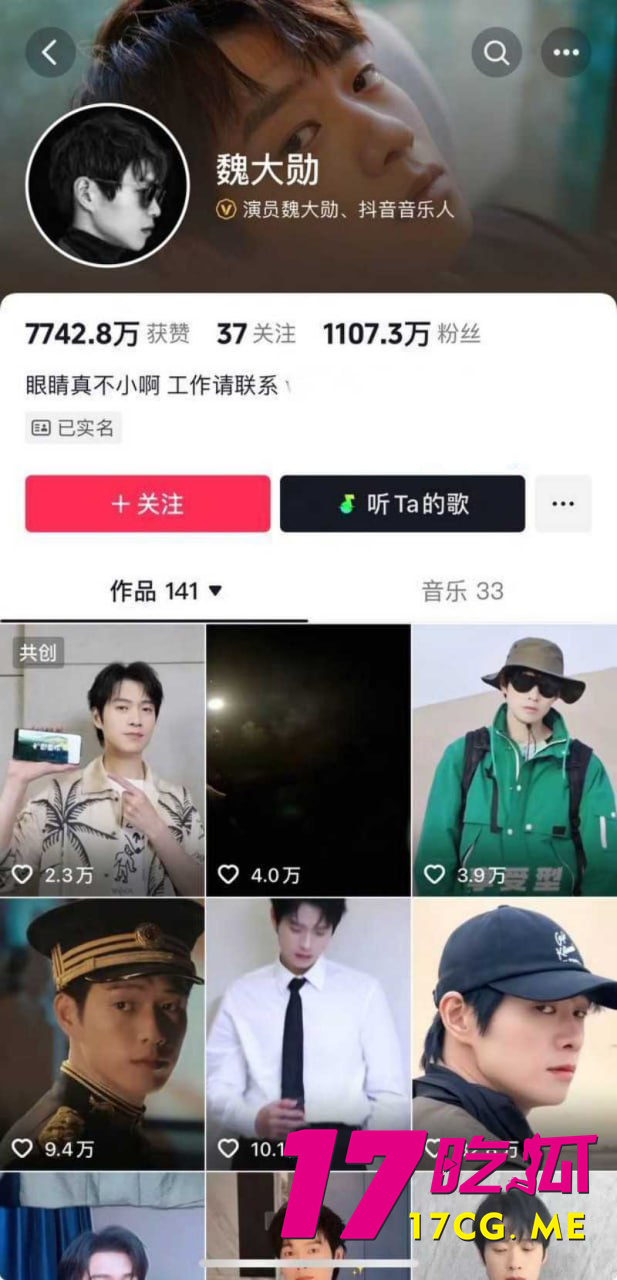
Task: Open the officer cap video with 9.4万 likes
Action: coord(102,1033)
